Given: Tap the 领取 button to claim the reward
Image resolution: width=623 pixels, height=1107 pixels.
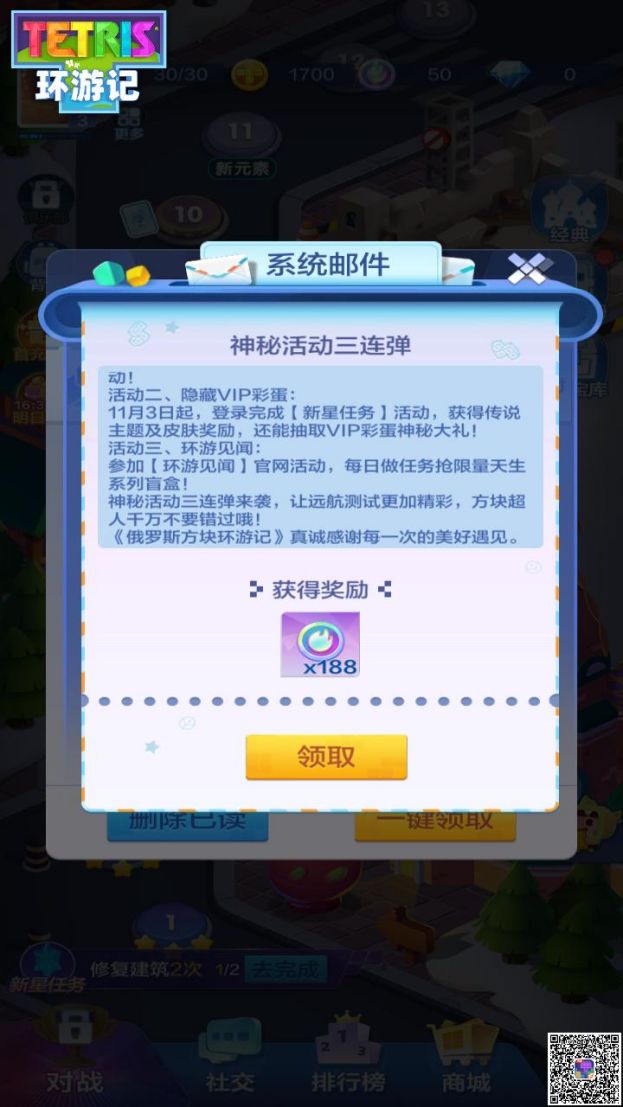Looking at the screenshot, I should (x=326, y=756).
